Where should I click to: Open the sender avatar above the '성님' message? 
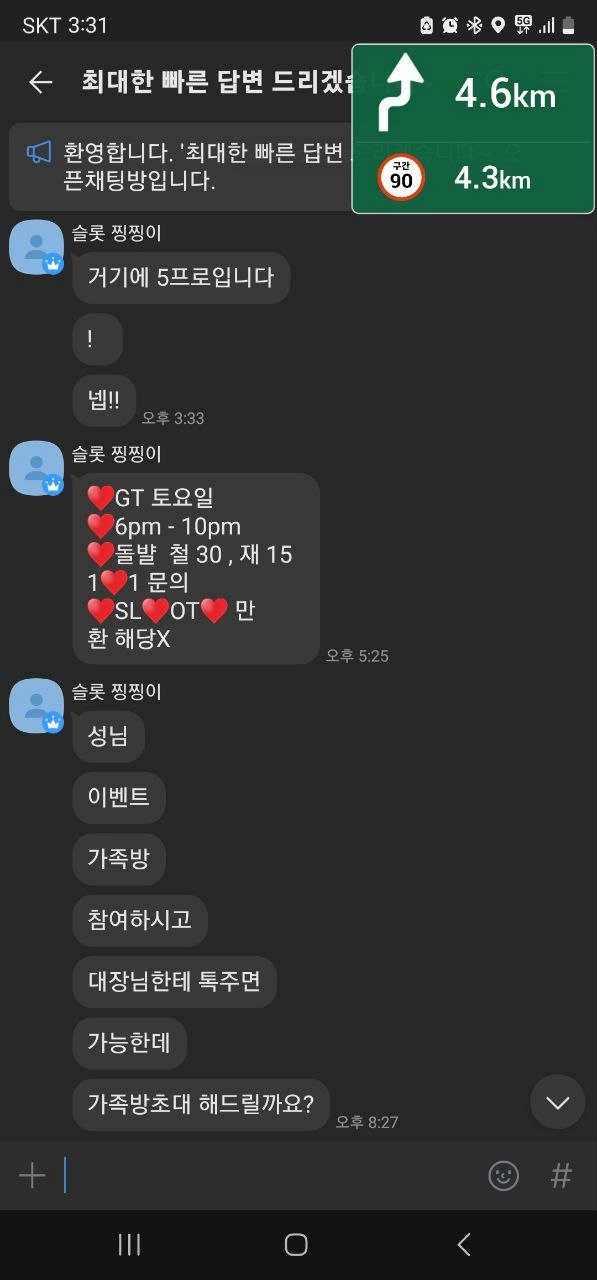37,705
